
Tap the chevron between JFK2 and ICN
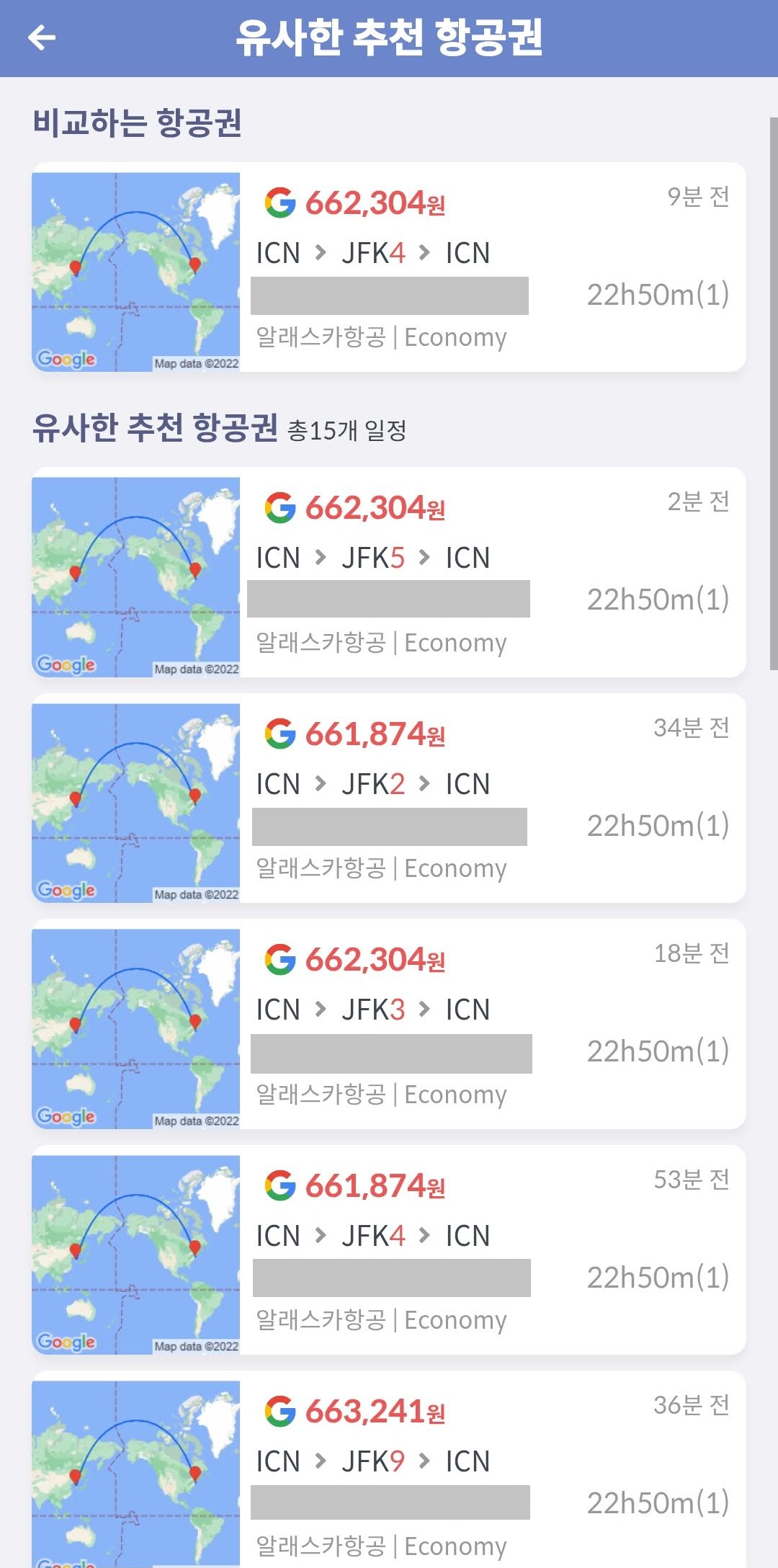[x=425, y=783]
